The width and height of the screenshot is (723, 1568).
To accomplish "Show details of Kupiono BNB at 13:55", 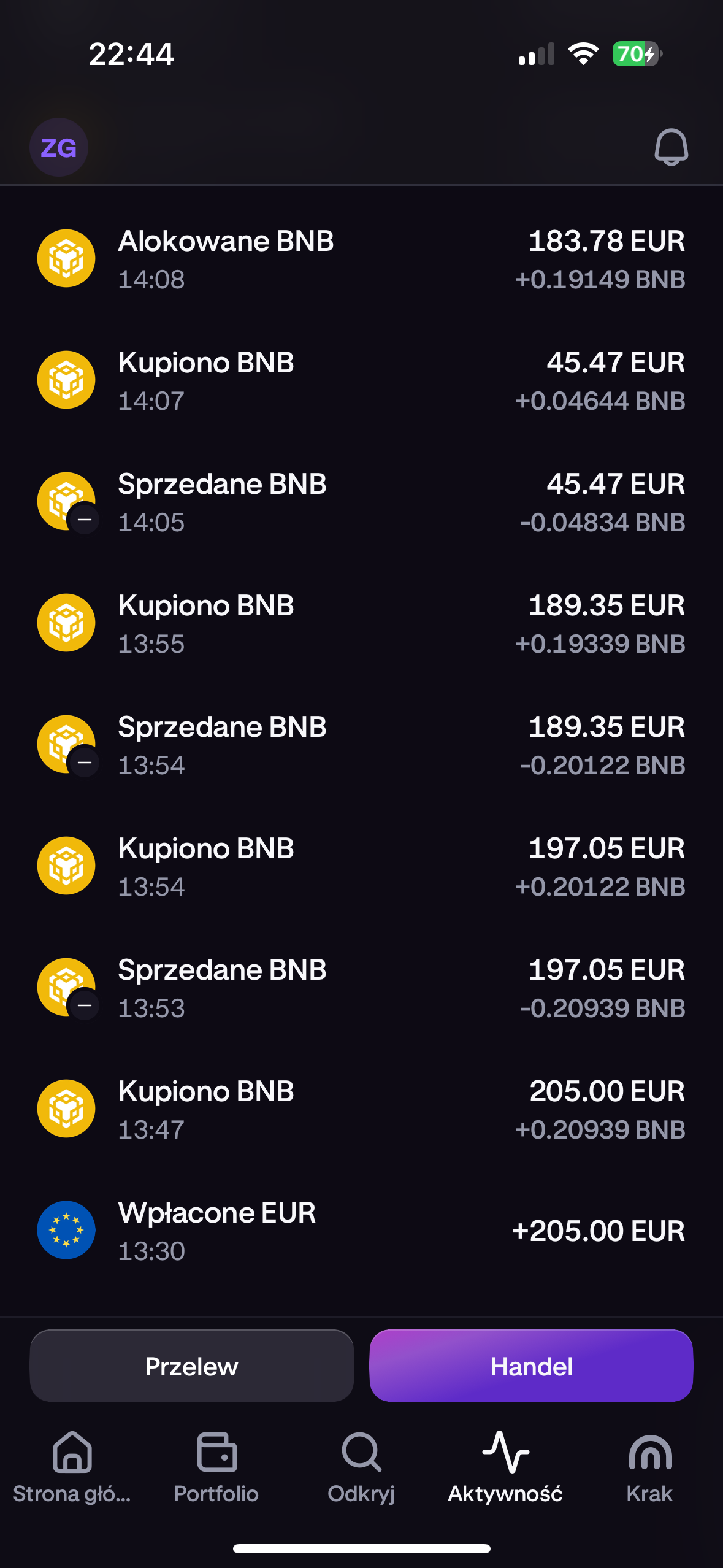I will point(361,624).
